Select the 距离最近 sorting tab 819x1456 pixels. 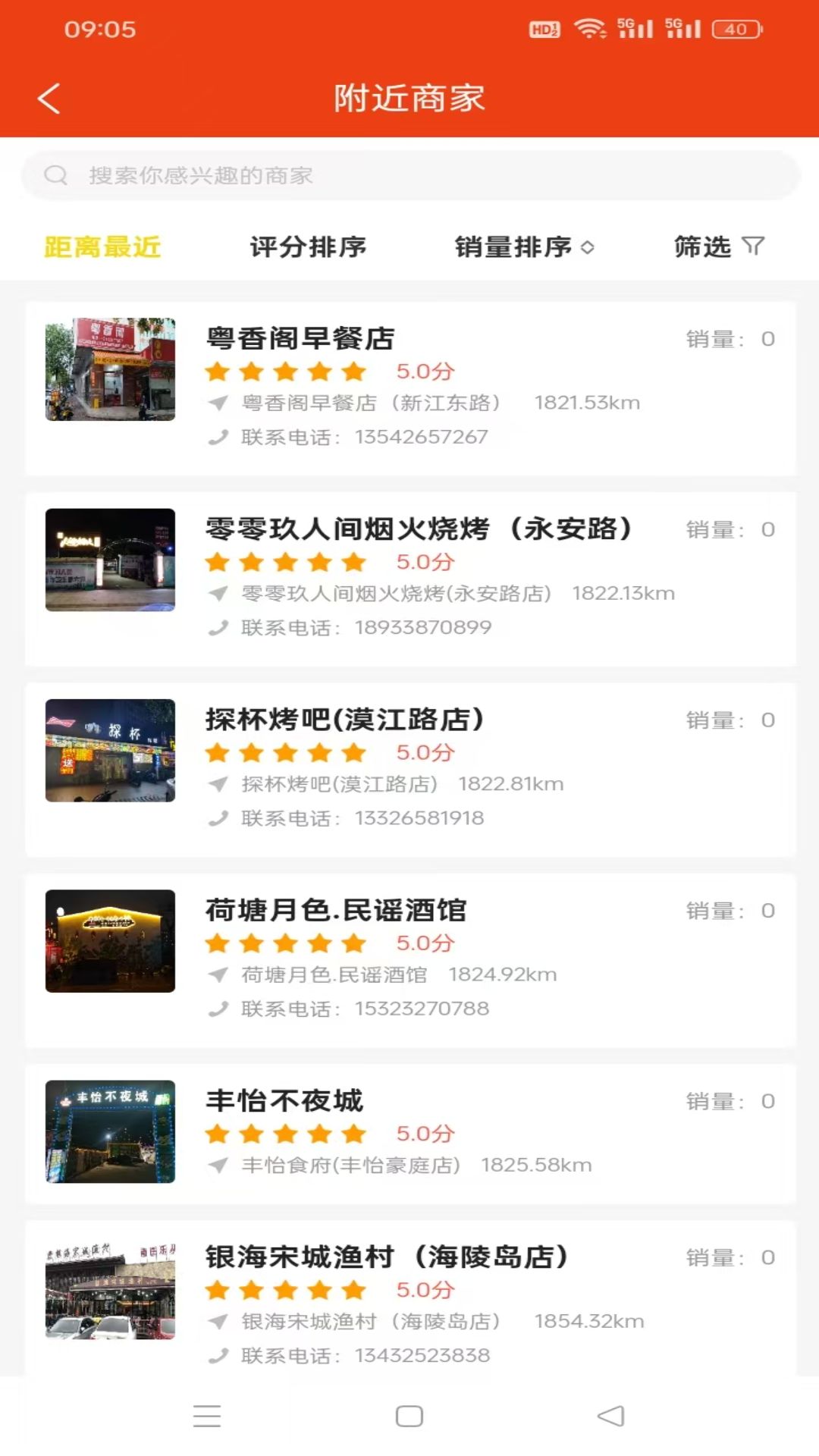point(102,246)
